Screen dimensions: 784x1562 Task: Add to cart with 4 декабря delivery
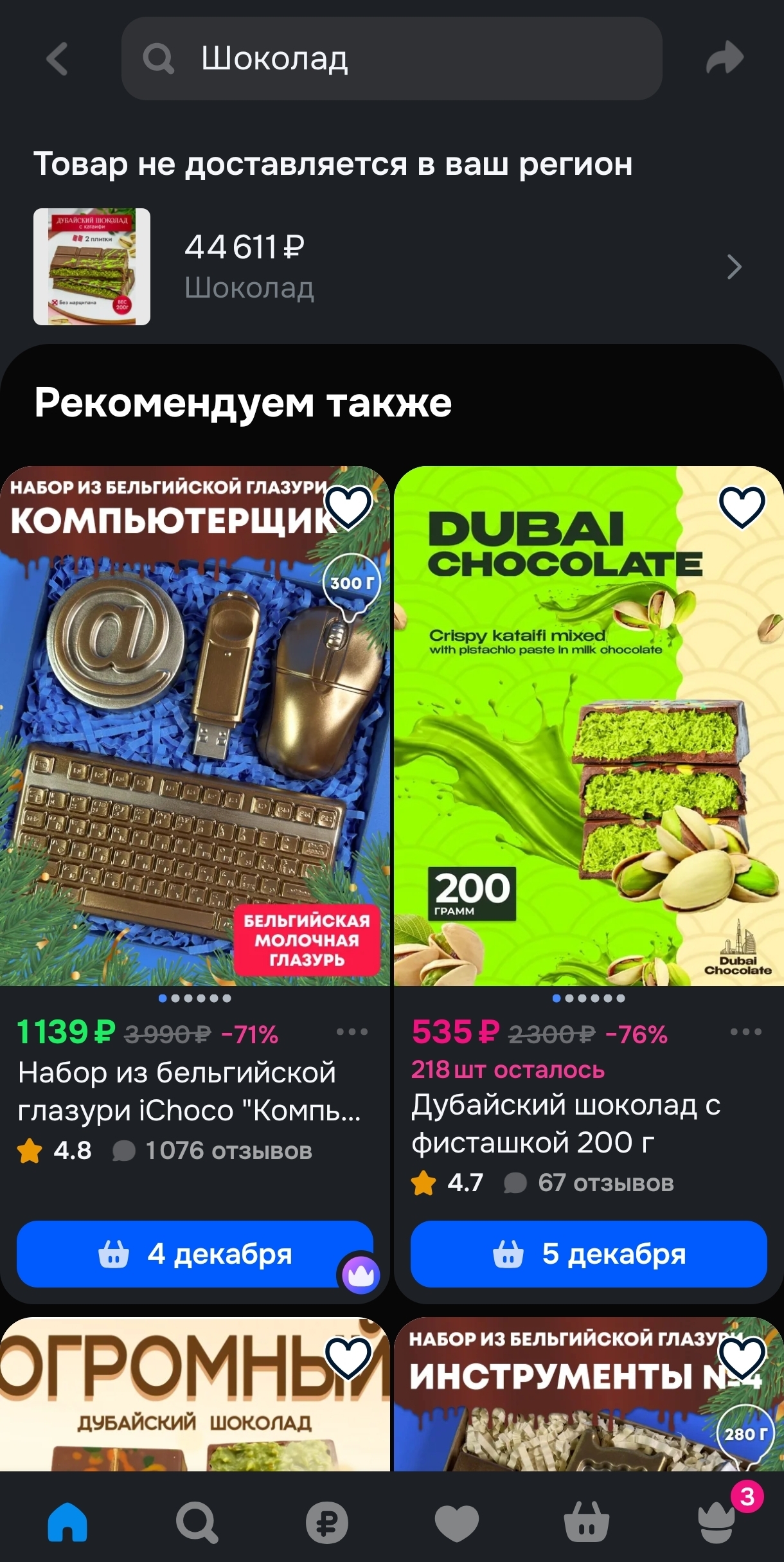click(x=195, y=1253)
